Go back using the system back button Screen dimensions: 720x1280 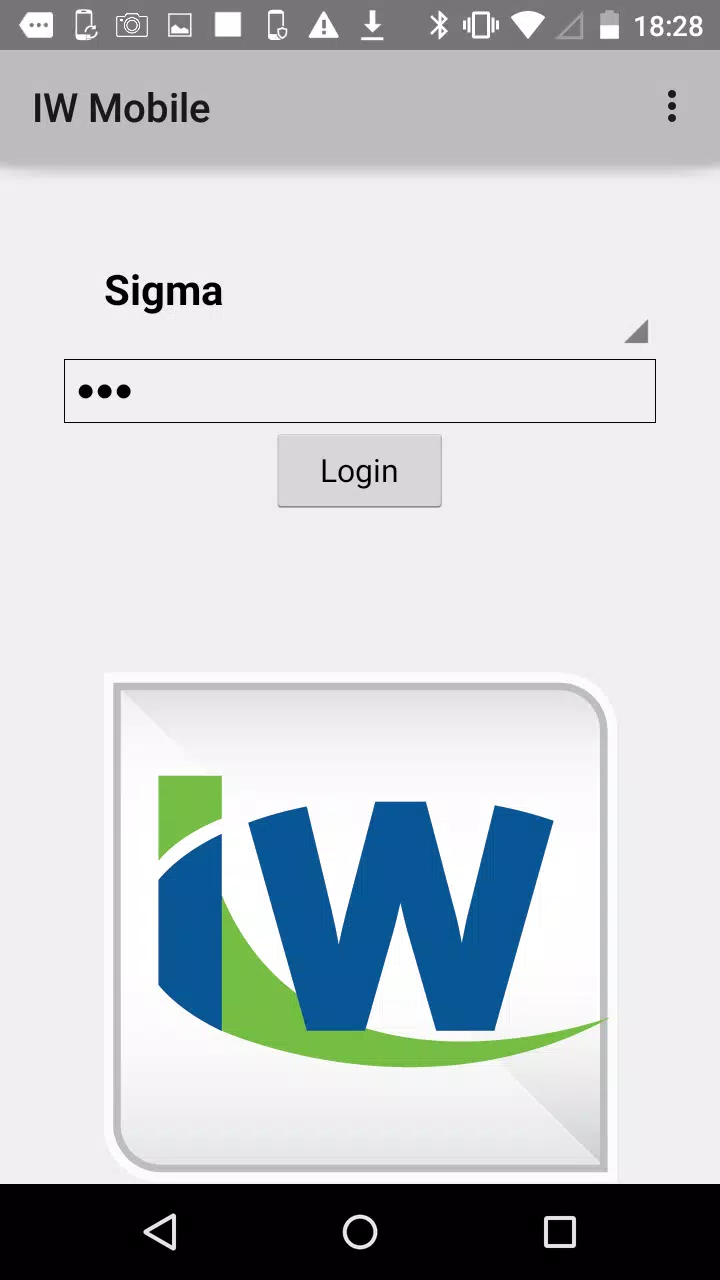pos(161,1232)
